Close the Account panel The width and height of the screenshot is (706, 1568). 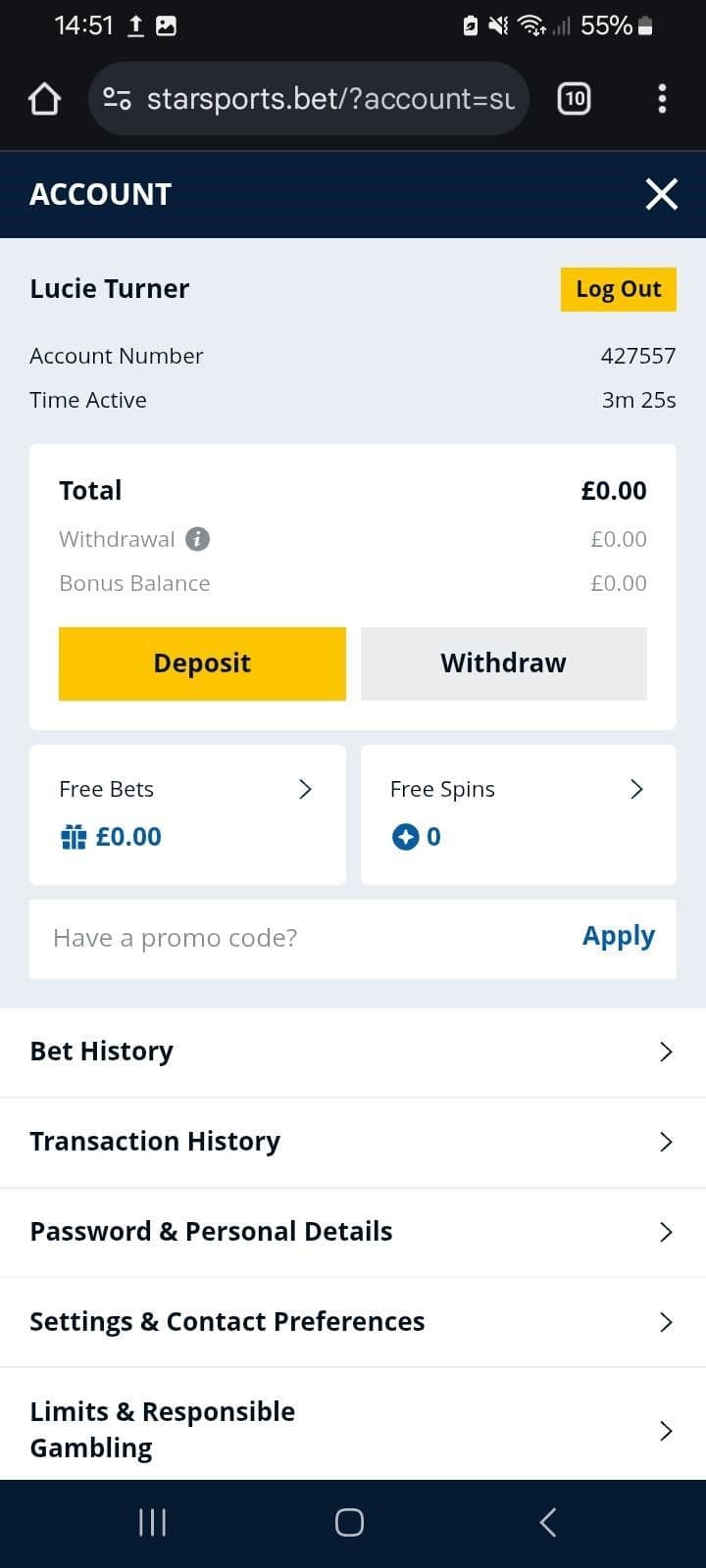coord(662,194)
